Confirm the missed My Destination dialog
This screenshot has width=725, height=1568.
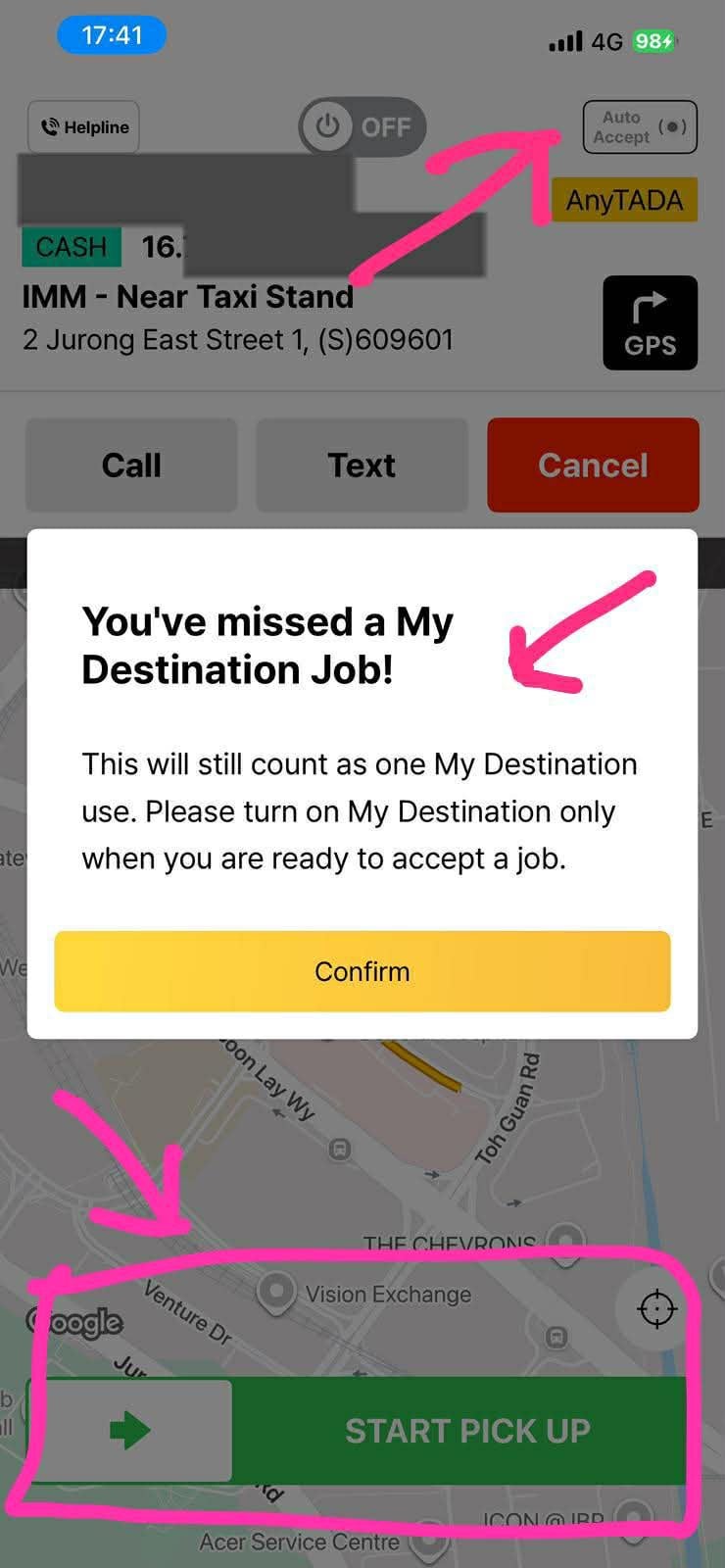click(x=362, y=971)
